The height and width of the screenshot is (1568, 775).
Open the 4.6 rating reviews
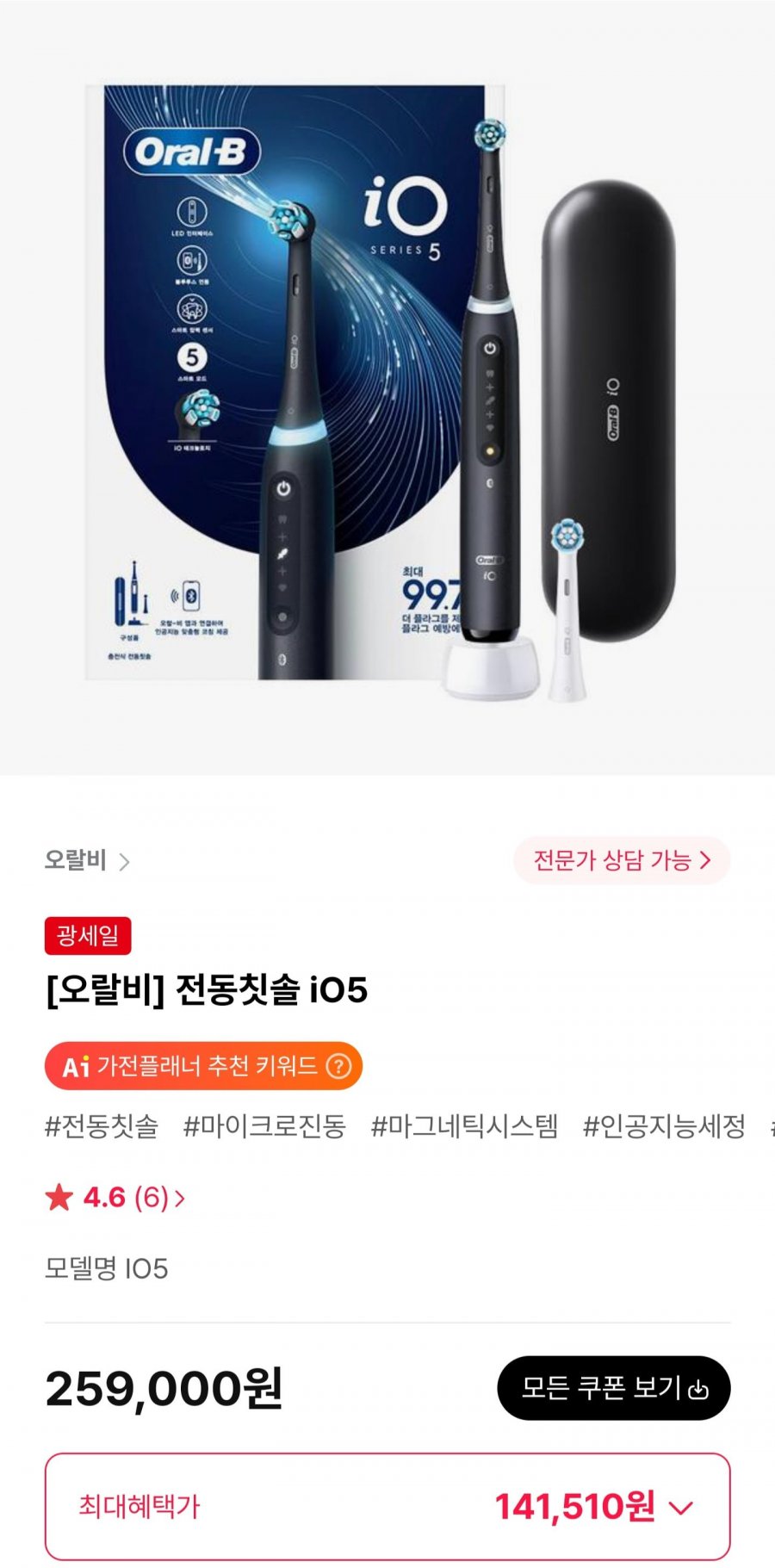tap(115, 1197)
